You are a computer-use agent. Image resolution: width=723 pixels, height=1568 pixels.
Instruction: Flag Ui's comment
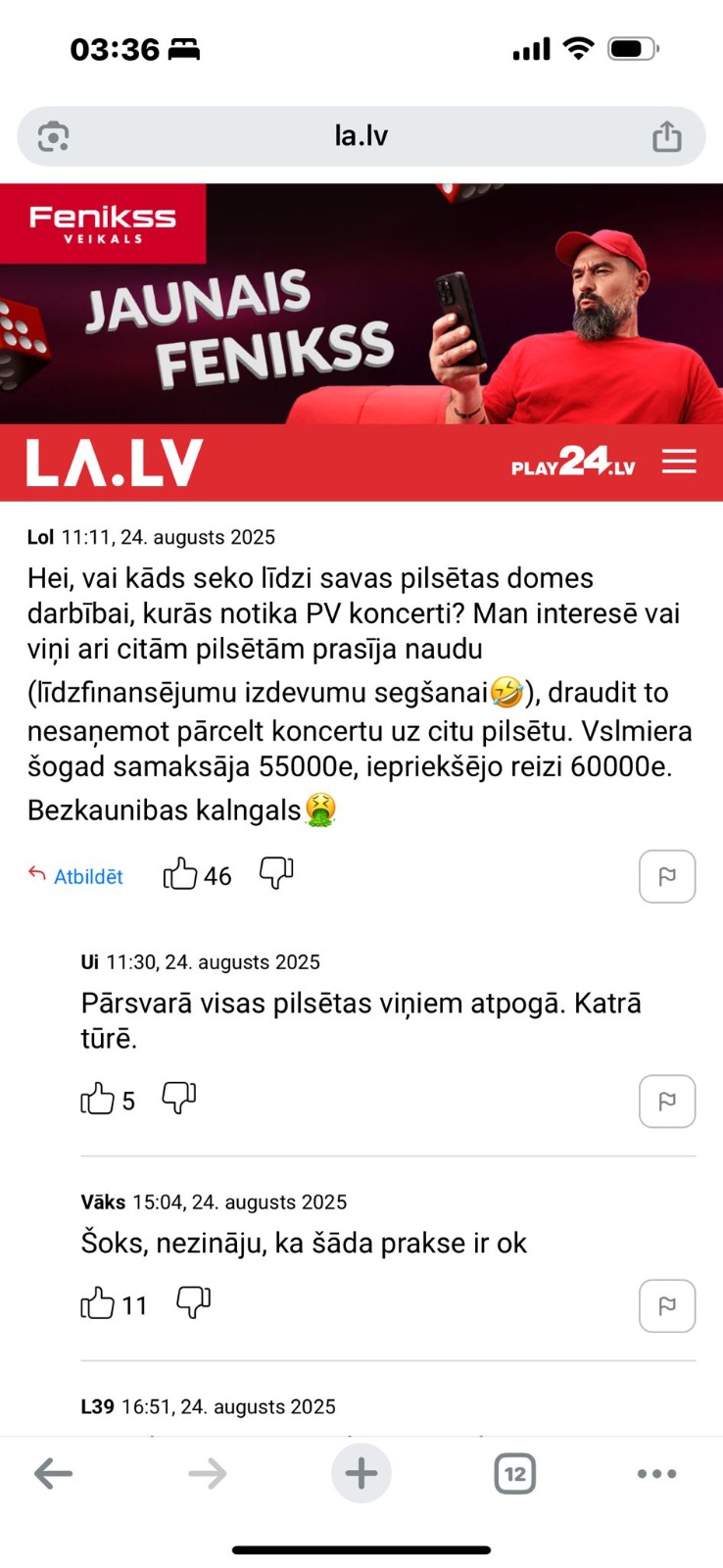666,1102
